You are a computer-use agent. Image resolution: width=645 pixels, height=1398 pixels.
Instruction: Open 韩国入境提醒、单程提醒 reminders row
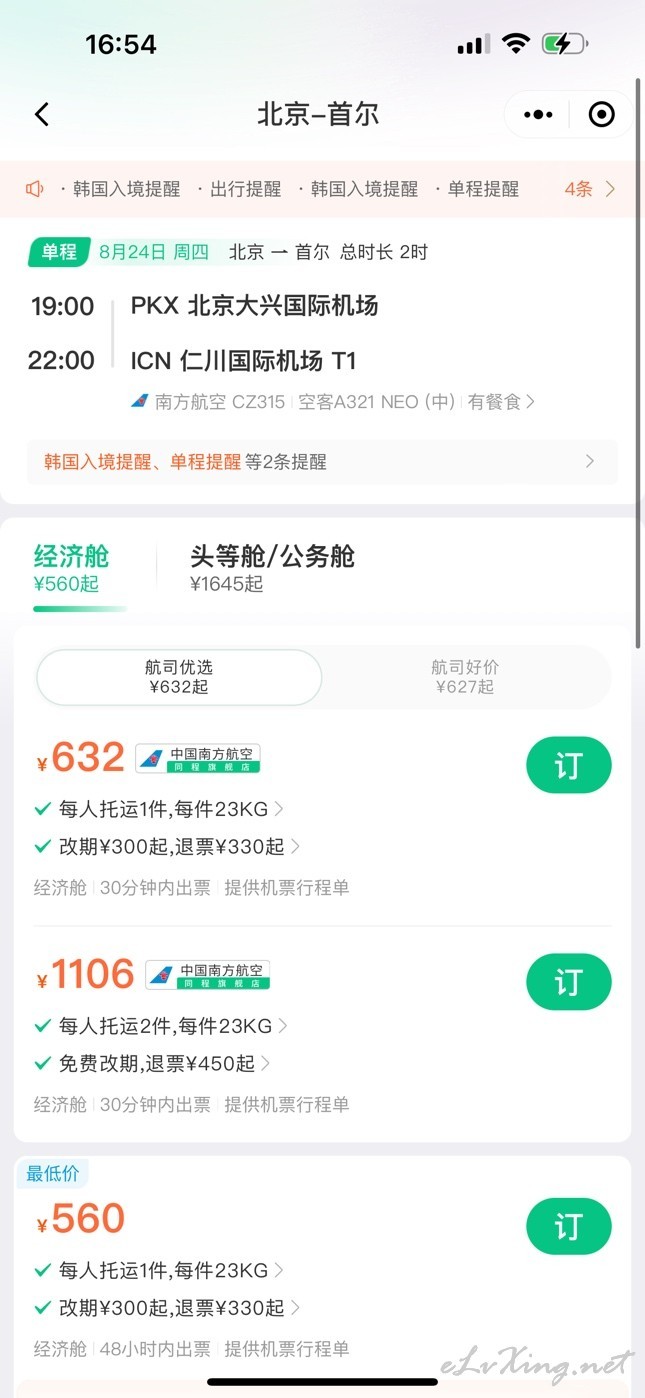[x=322, y=462]
